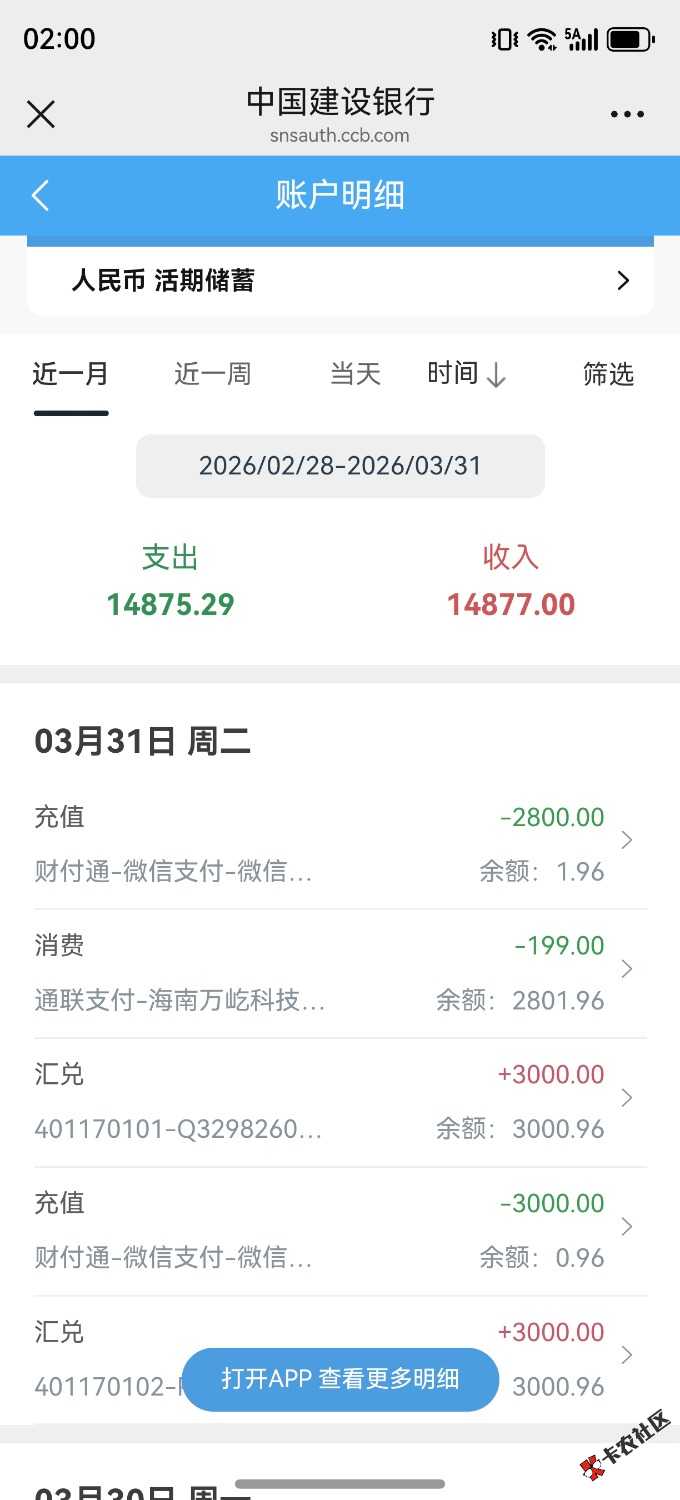Open the 人民币 活期储蓄 account row

pyautogui.click(x=340, y=281)
